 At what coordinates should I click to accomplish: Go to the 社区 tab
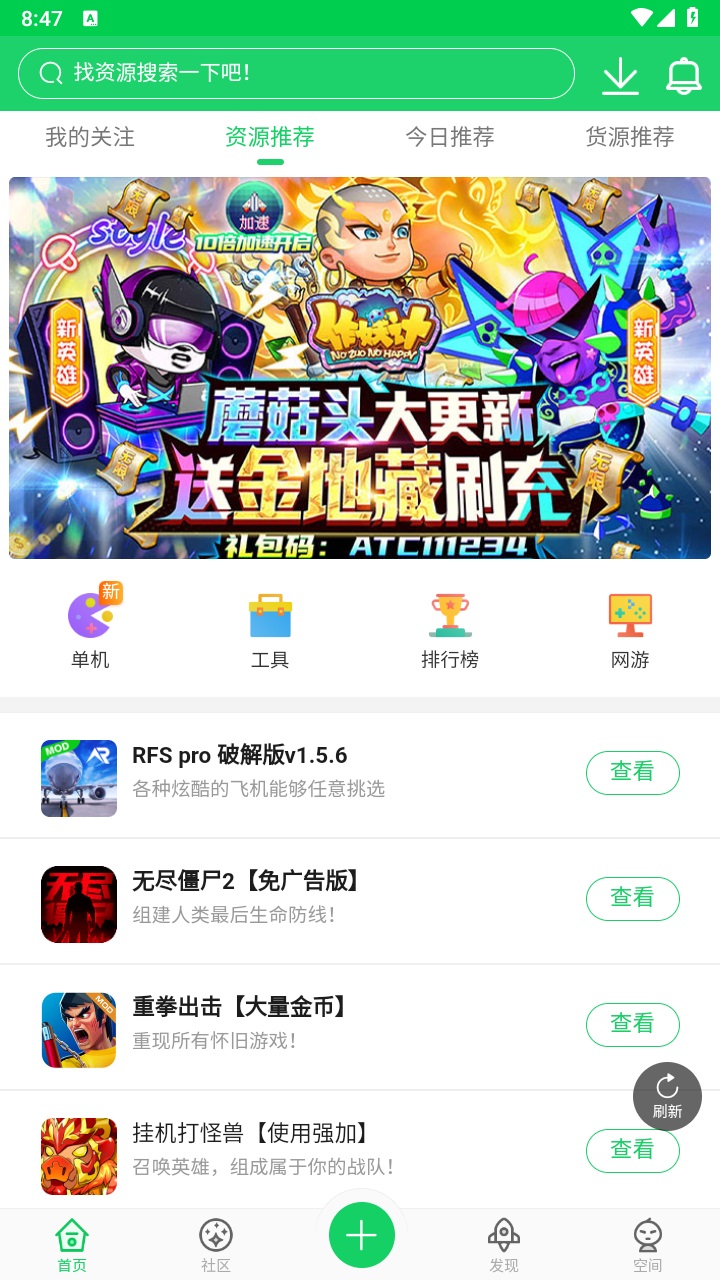pos(216,1246)
